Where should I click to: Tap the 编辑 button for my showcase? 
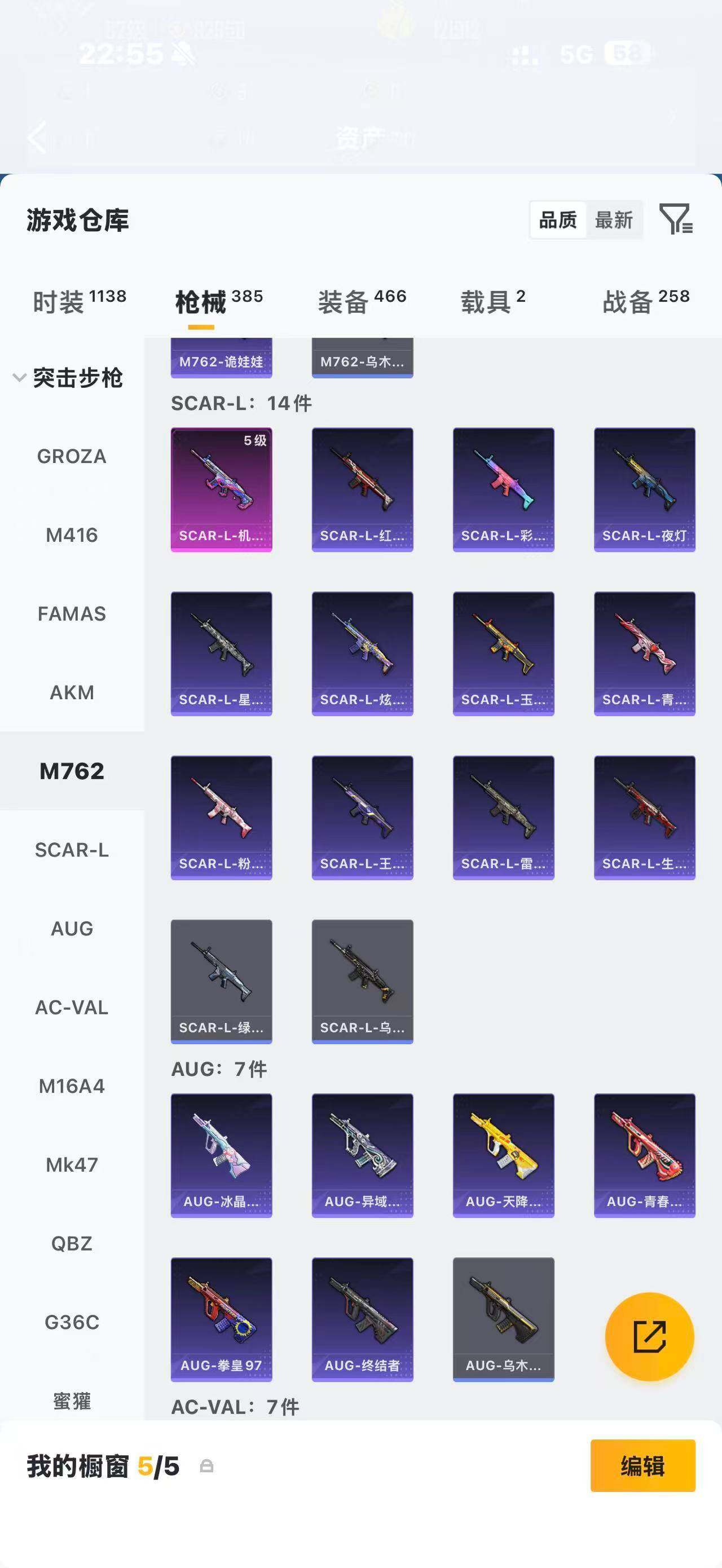643,1465
